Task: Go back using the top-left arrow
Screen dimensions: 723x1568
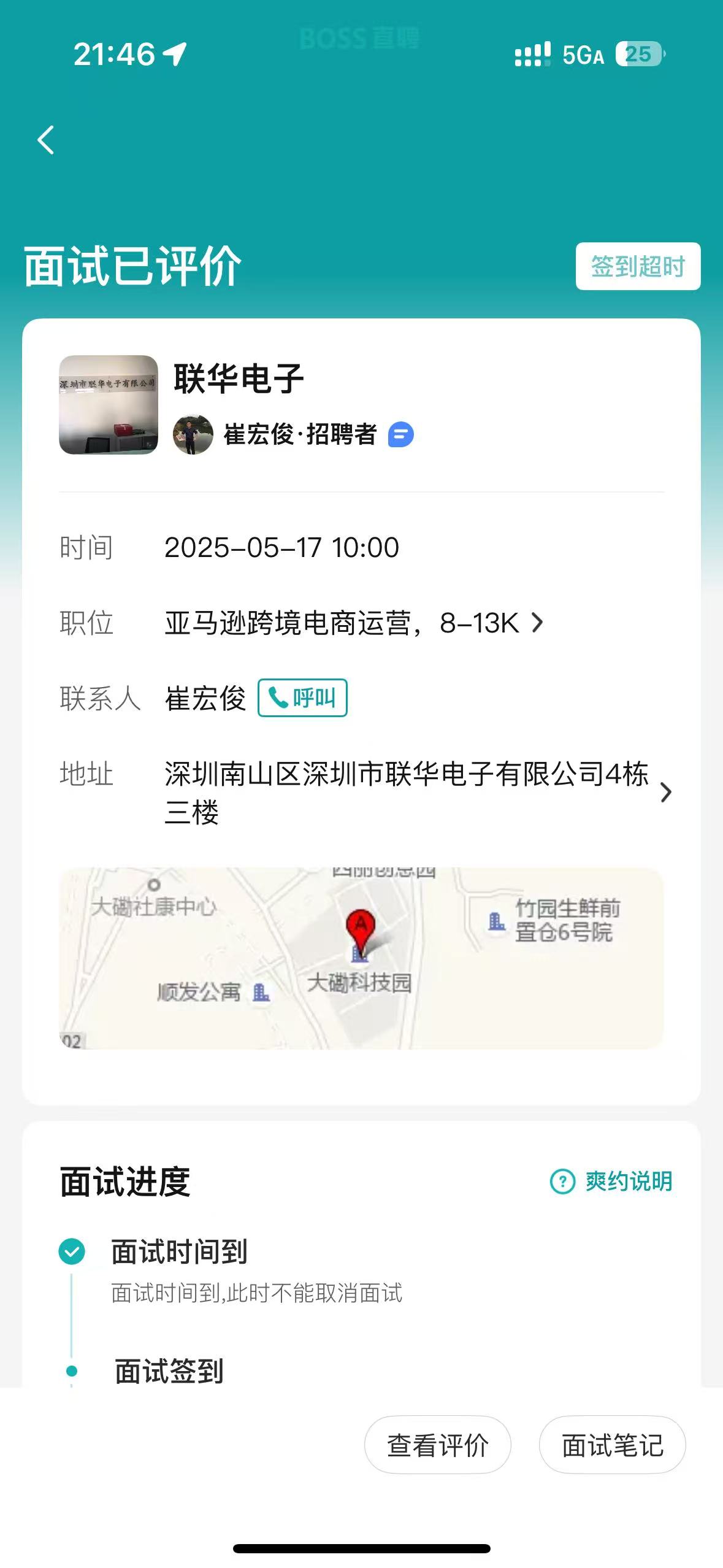Action: tap(46, 140)
